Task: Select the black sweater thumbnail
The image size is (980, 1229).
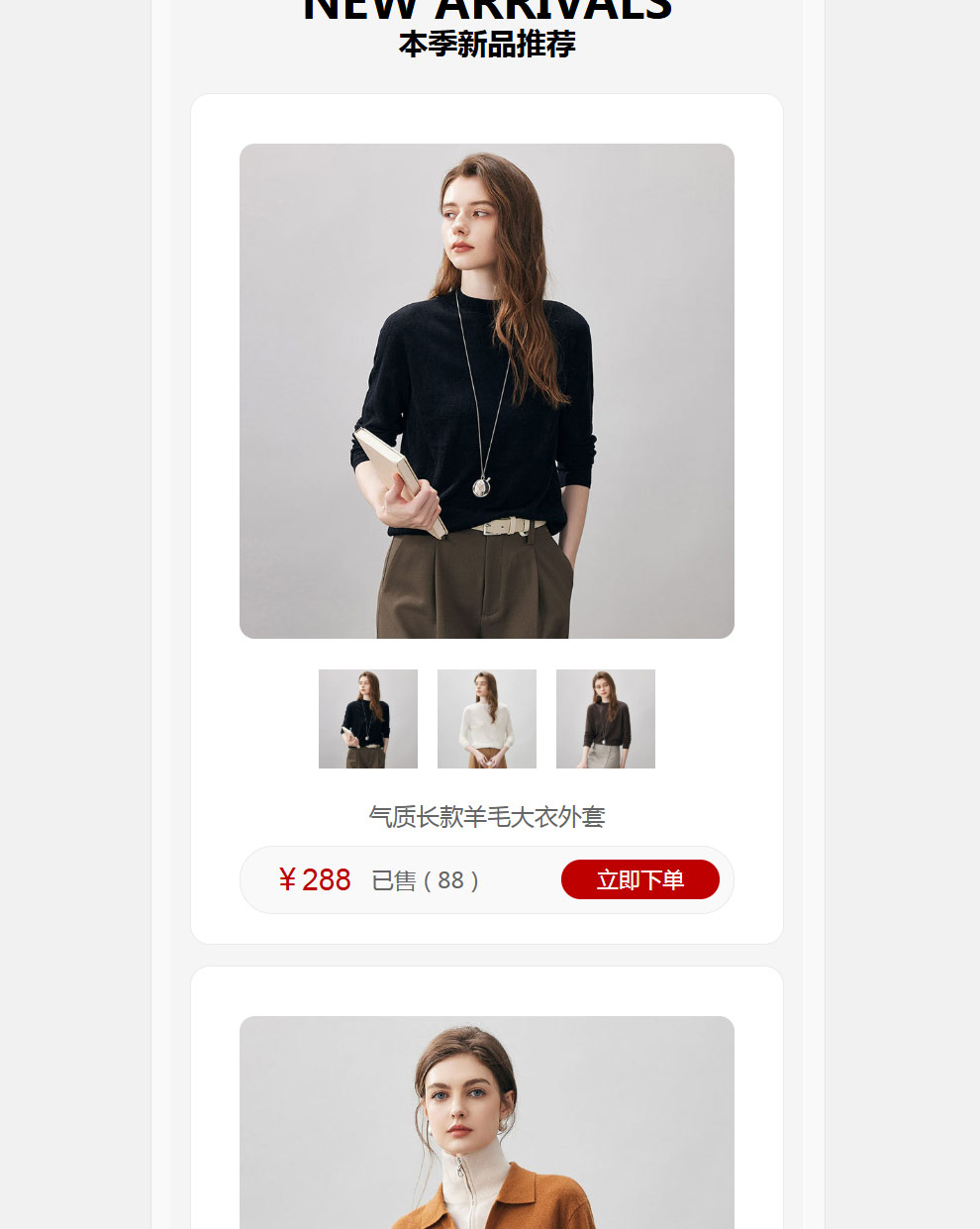Action: 368,719
